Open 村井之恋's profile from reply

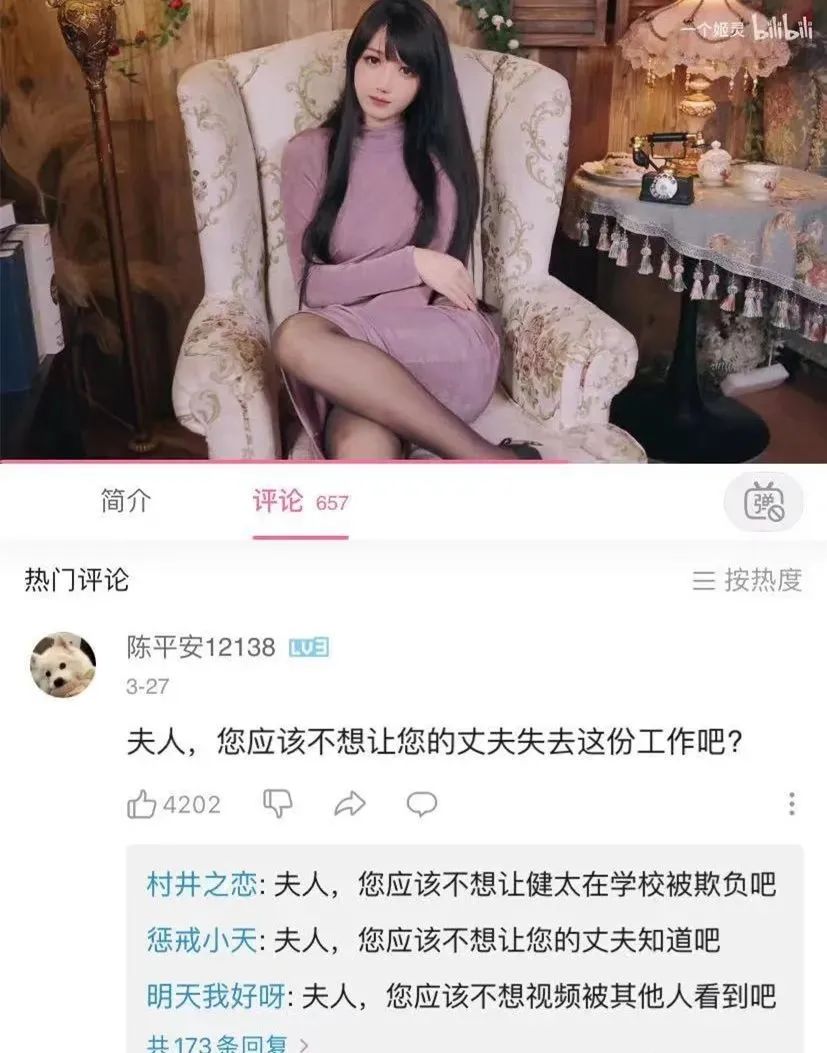tap(203, 885)
